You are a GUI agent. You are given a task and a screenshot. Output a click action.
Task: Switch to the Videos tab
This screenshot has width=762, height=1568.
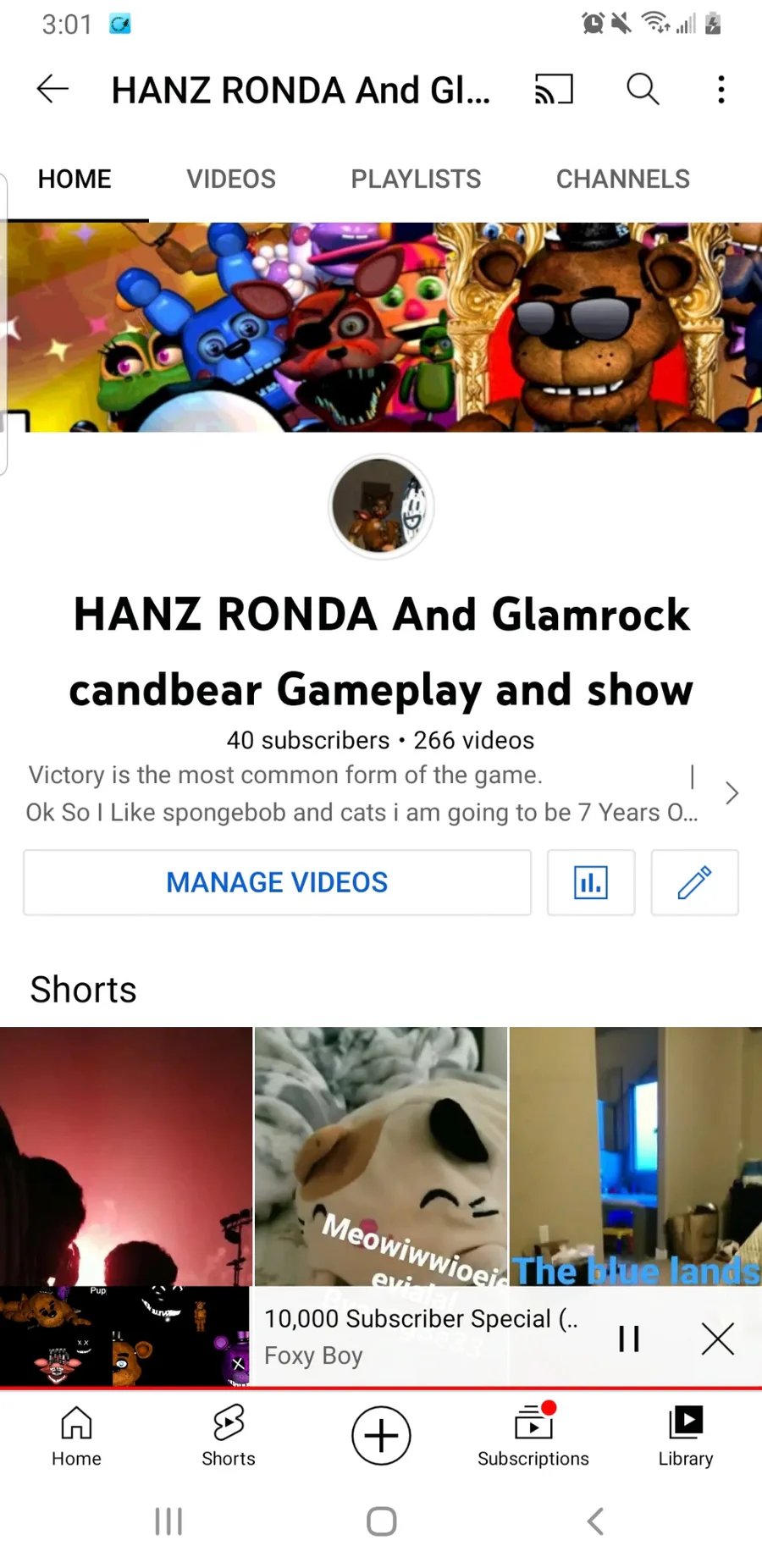[x=231, y=179]
